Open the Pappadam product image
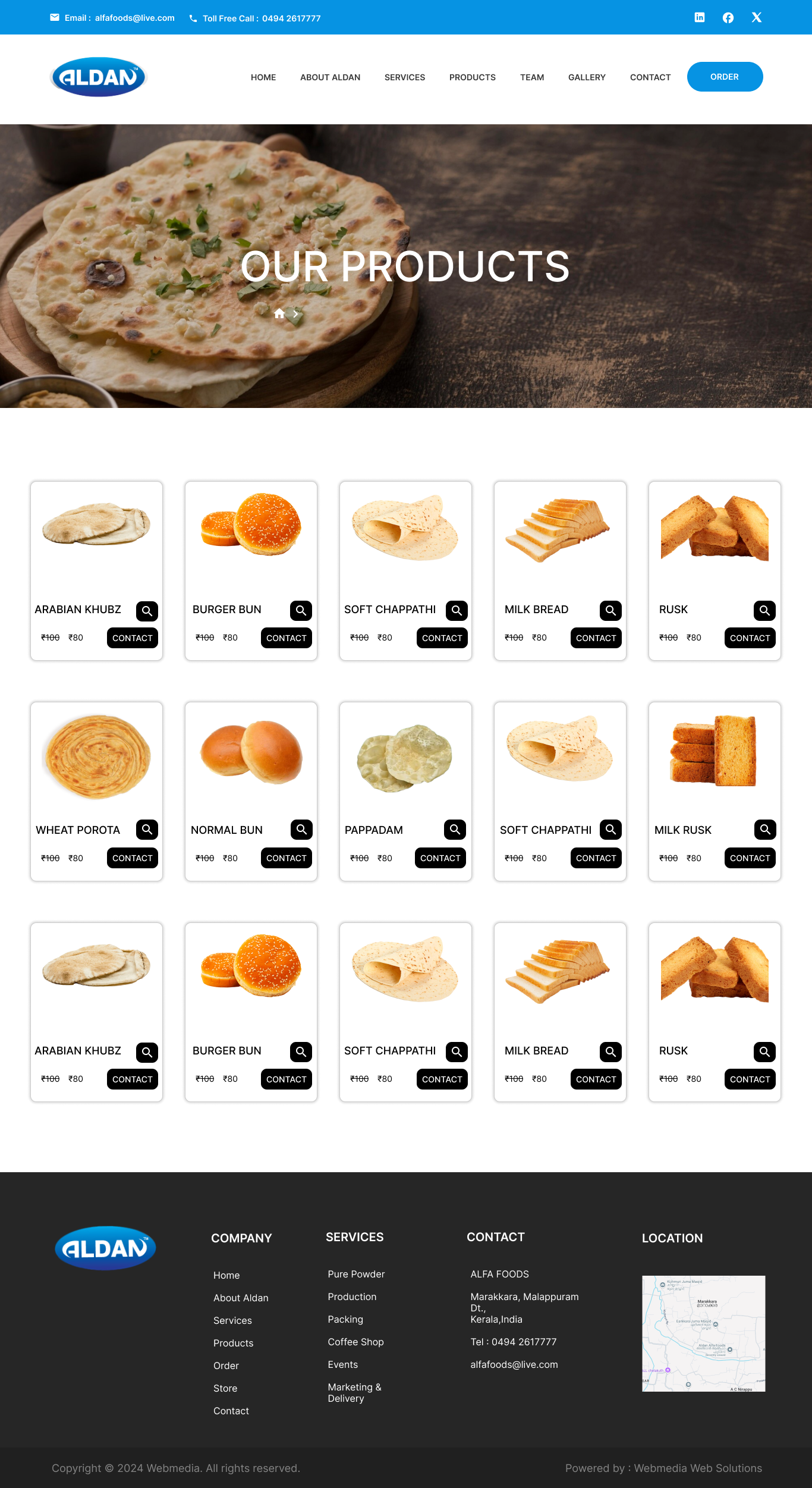 [405, 757]
